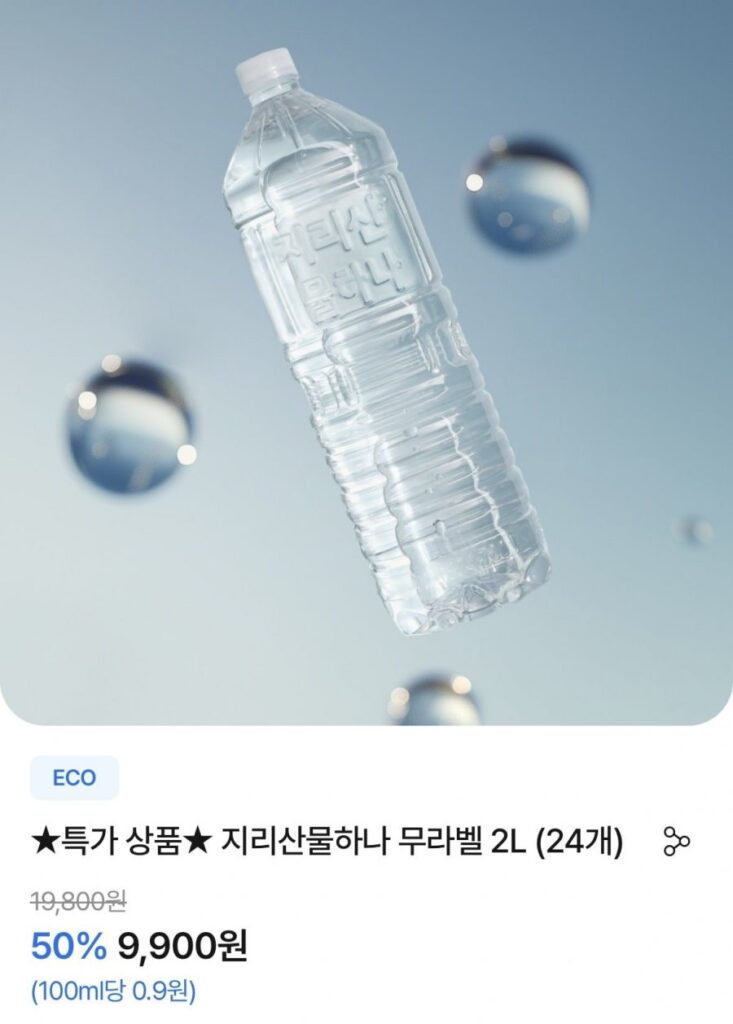Image resolution: width=733 pixels, height=1024 pixels.
Task: Select the ★특가 상품★ special offer text
Action: pos(115,841)
